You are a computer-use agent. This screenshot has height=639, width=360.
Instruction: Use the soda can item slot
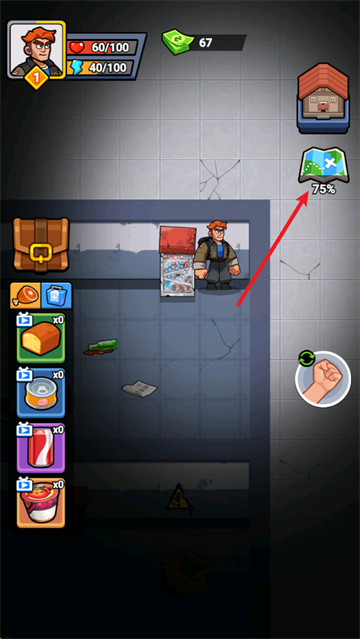pos(41,448)
